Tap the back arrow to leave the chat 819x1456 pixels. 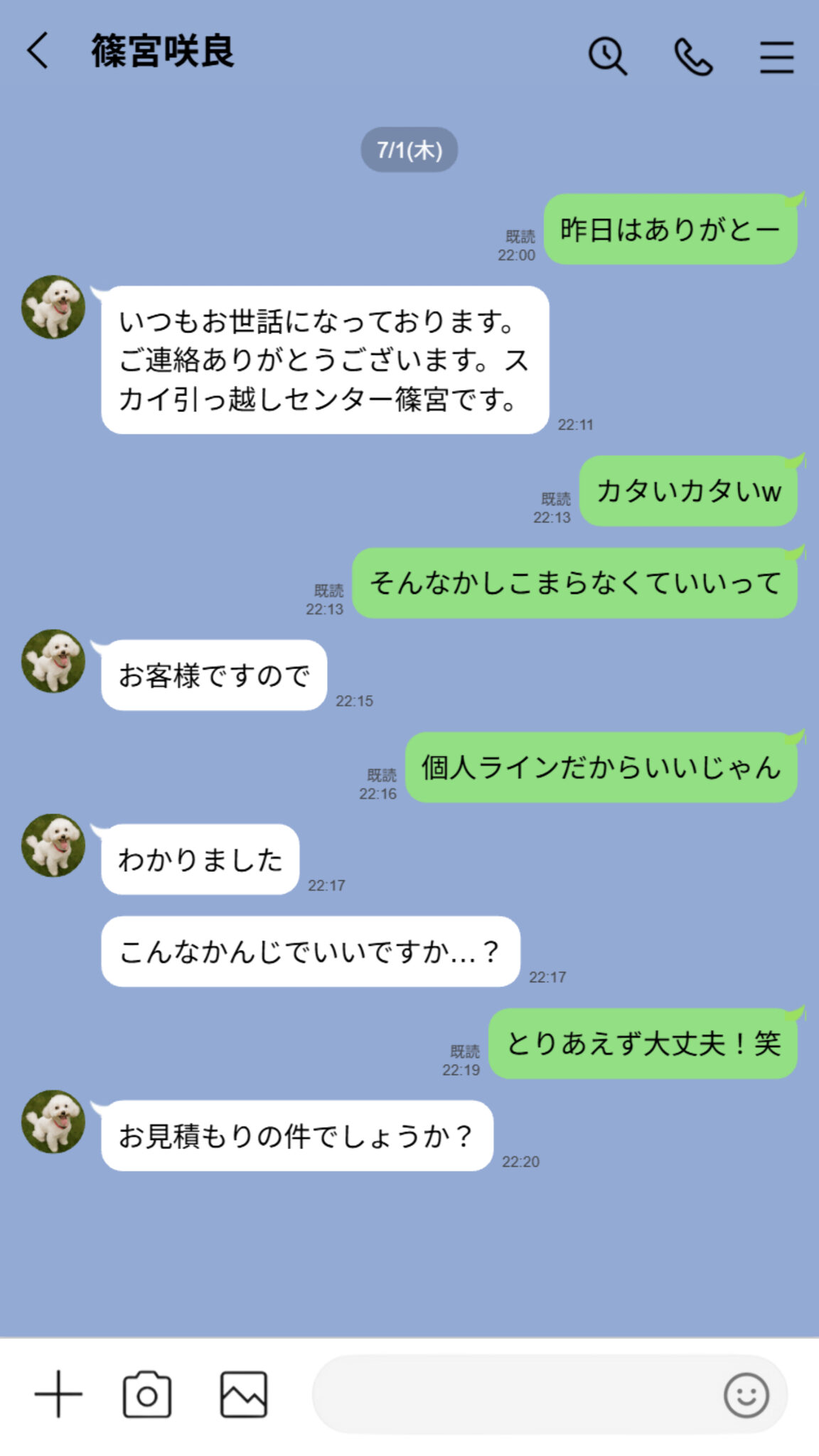37,55
